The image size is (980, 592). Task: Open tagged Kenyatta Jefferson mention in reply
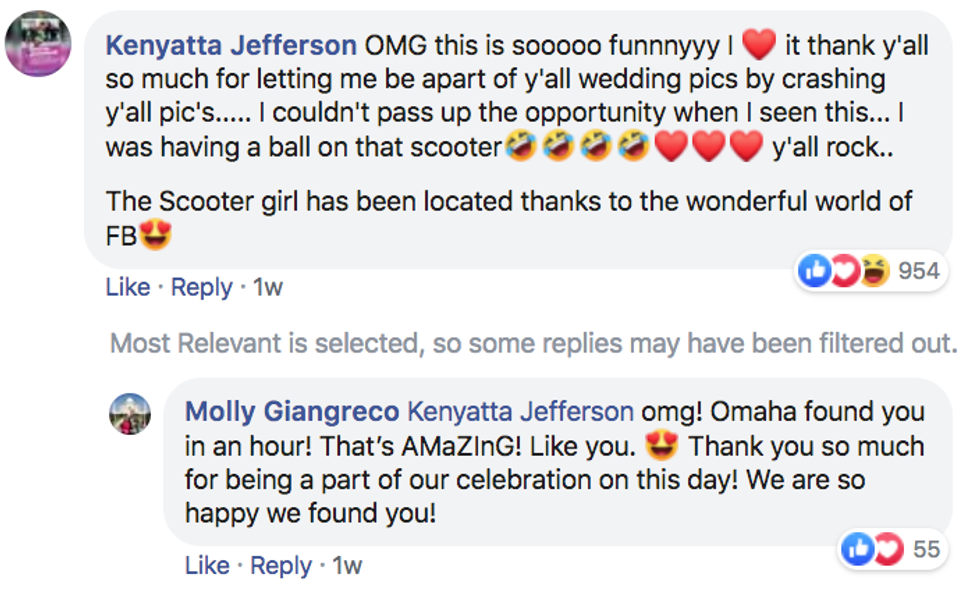point(521,411)
